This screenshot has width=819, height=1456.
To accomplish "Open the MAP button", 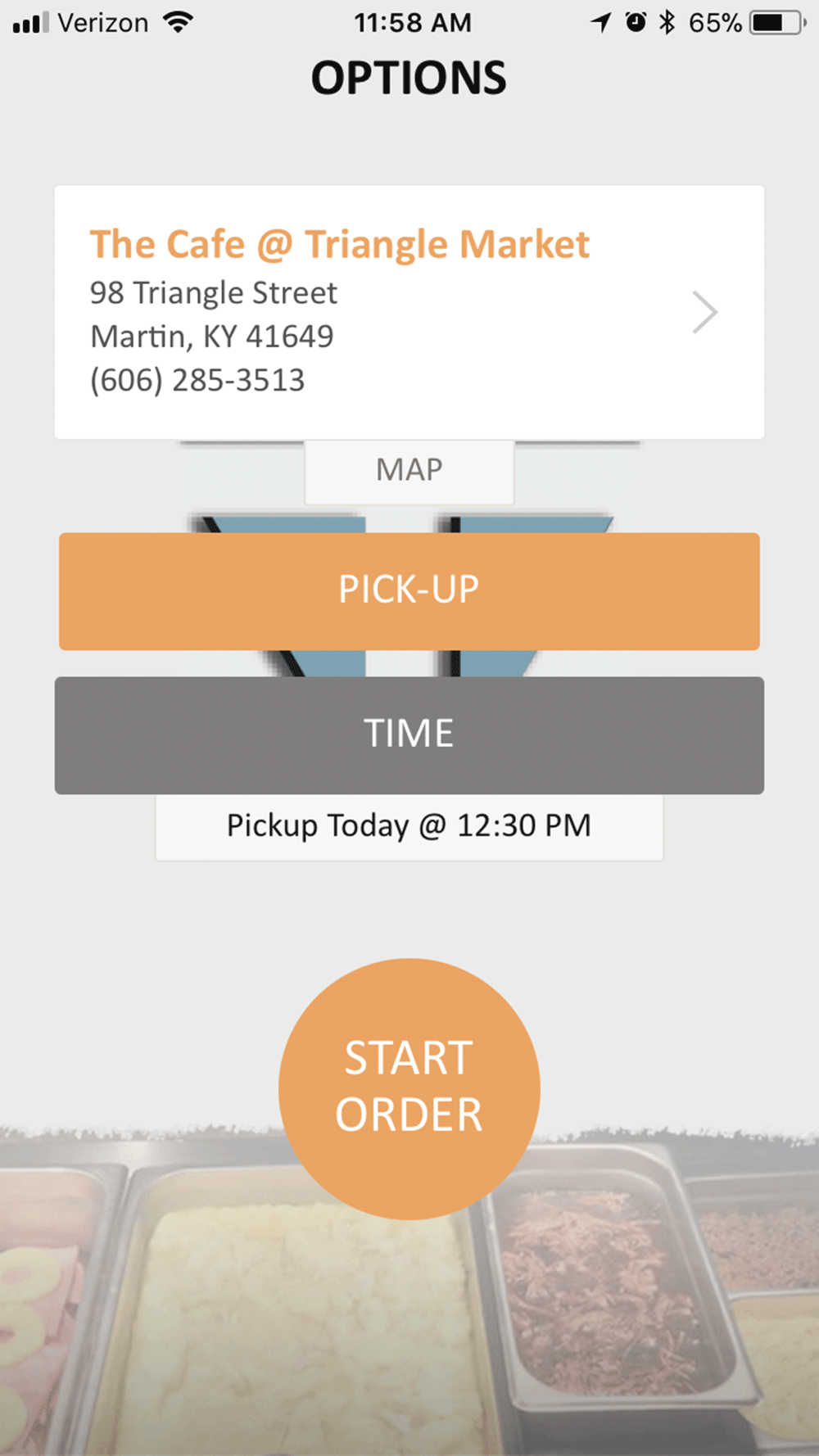I will coord(409,471).
